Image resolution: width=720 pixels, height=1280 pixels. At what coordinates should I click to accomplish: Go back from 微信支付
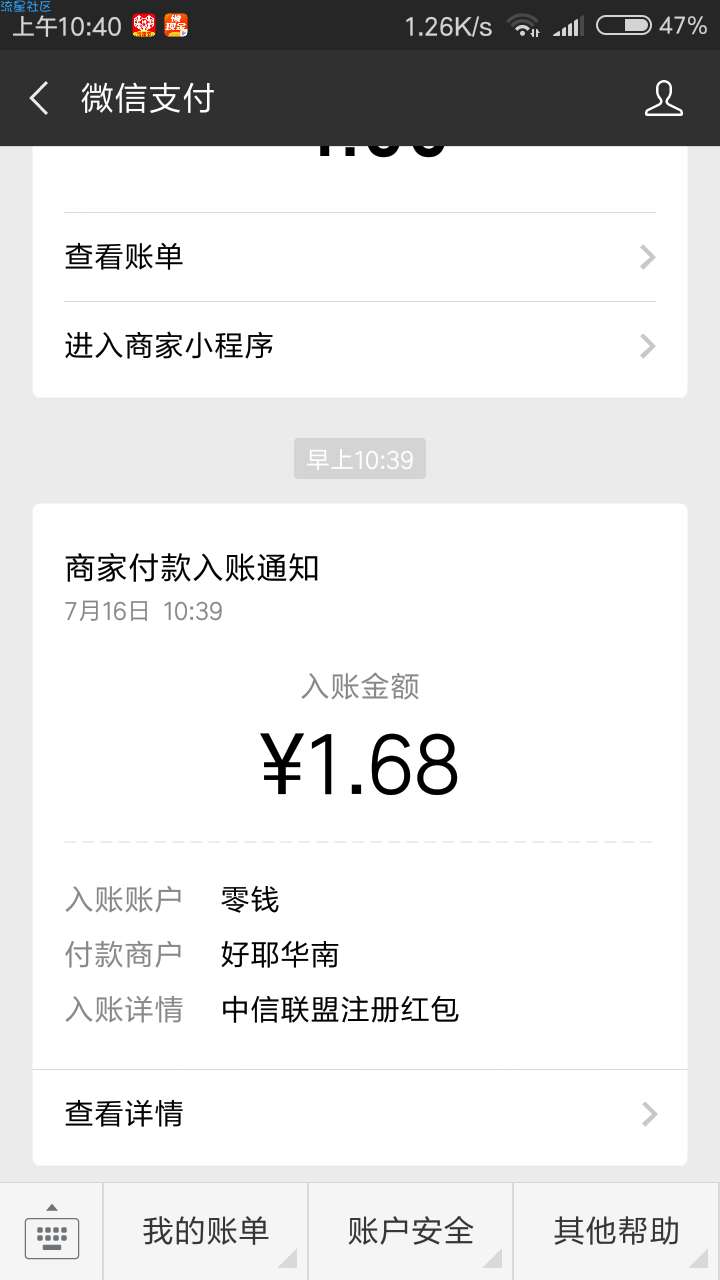(x=40, y=98)
